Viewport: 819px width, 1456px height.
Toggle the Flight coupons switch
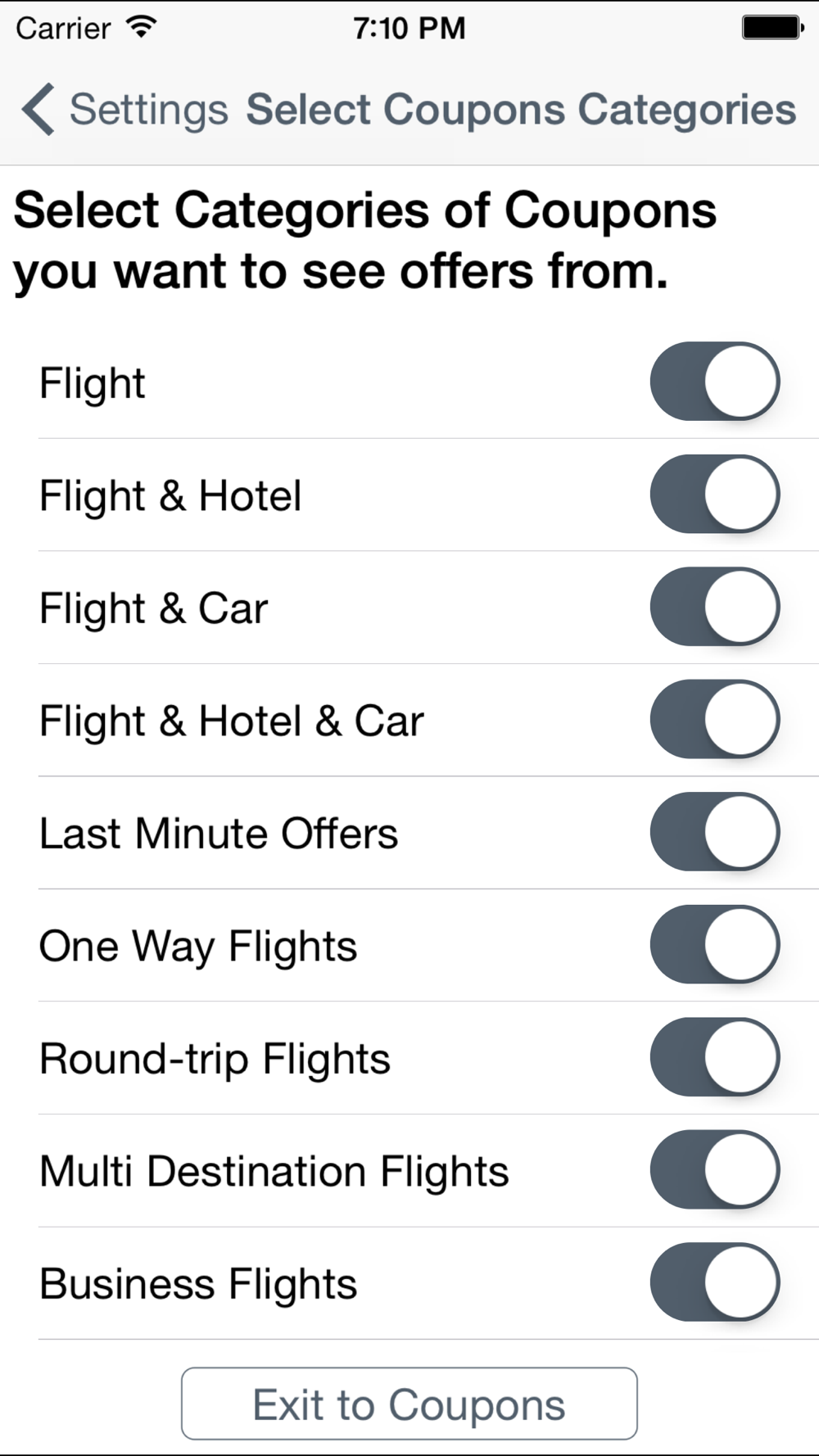[x=715, y=382]
